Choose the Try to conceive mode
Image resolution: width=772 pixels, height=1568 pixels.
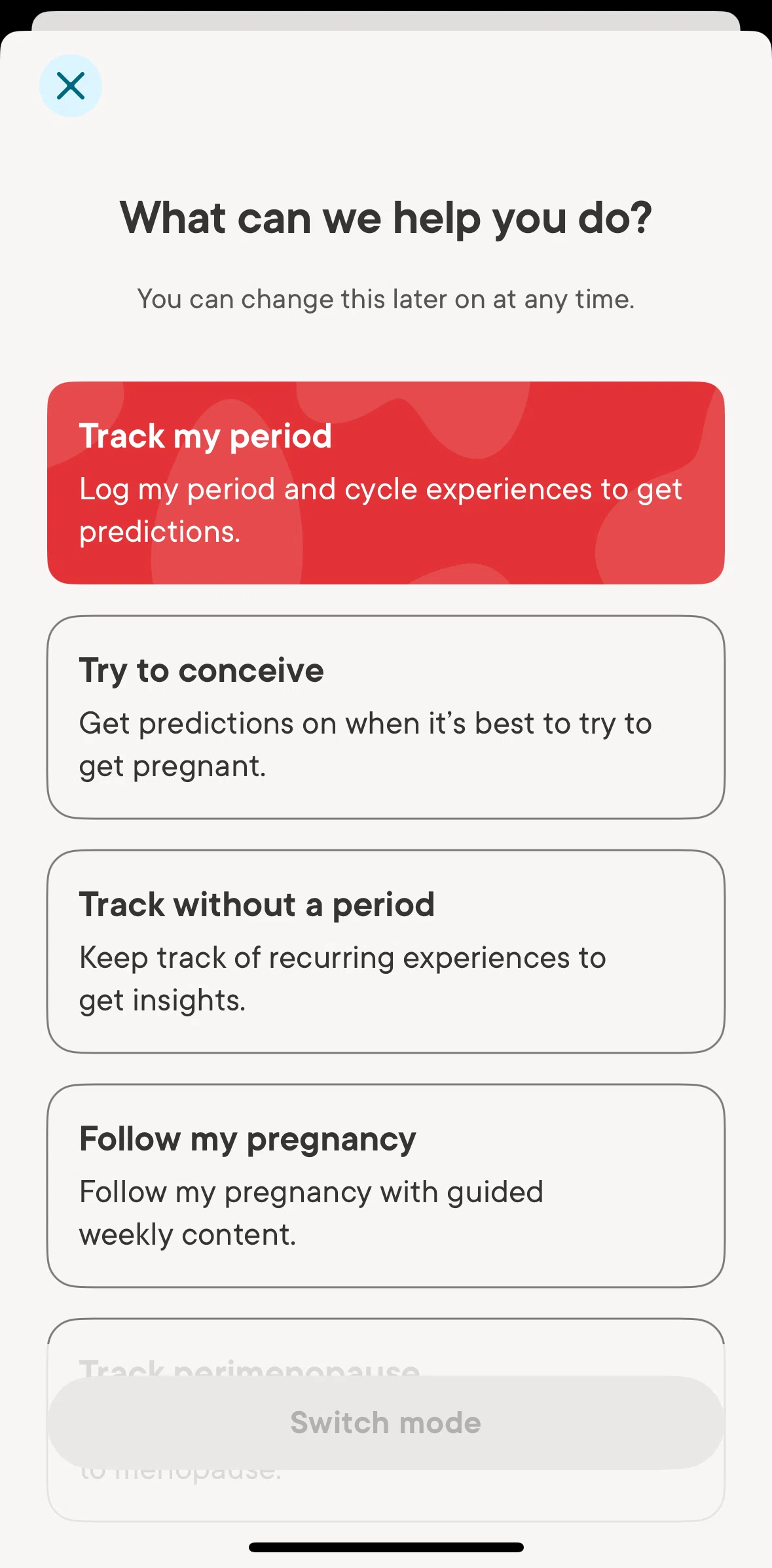tap(386, 717)
